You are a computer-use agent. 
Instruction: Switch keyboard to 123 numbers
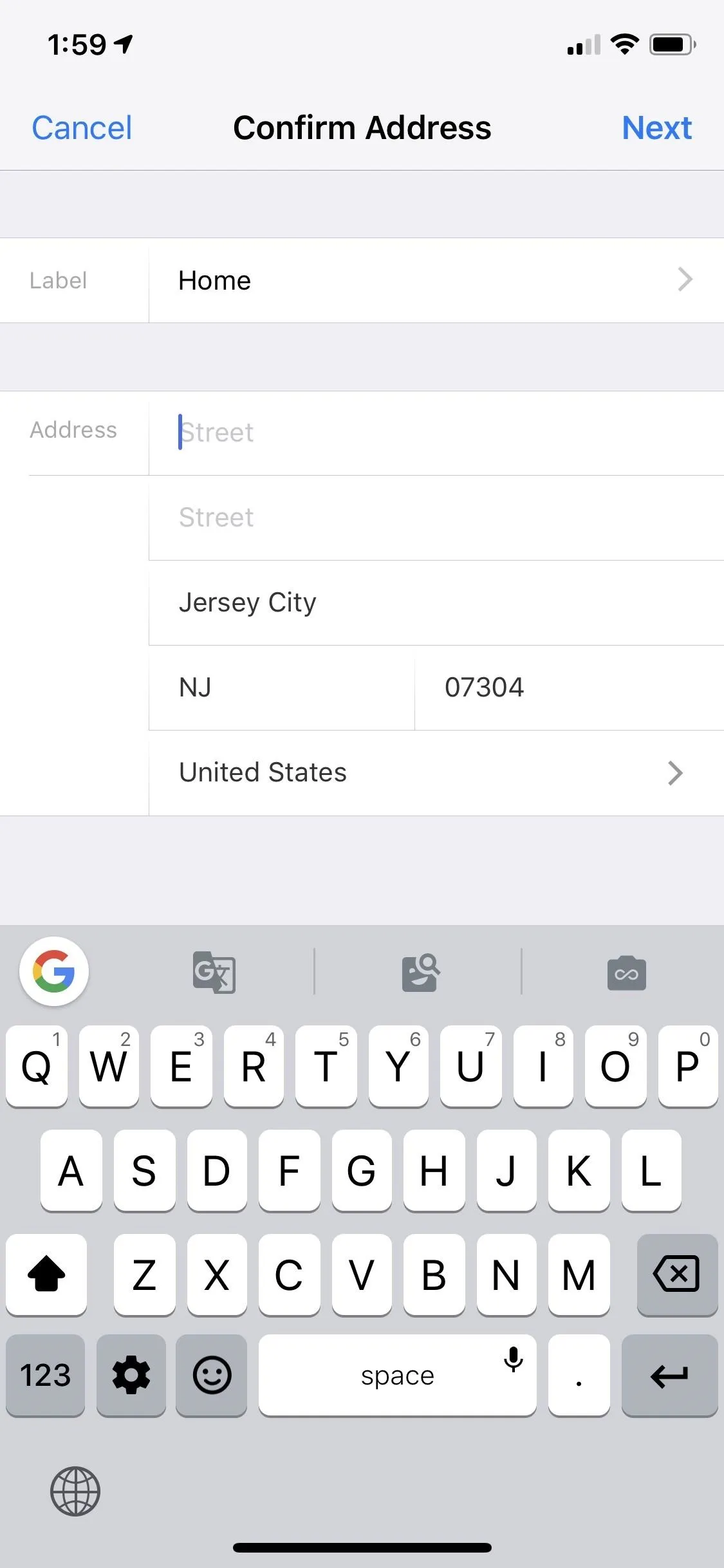(x=45, y=1375)
